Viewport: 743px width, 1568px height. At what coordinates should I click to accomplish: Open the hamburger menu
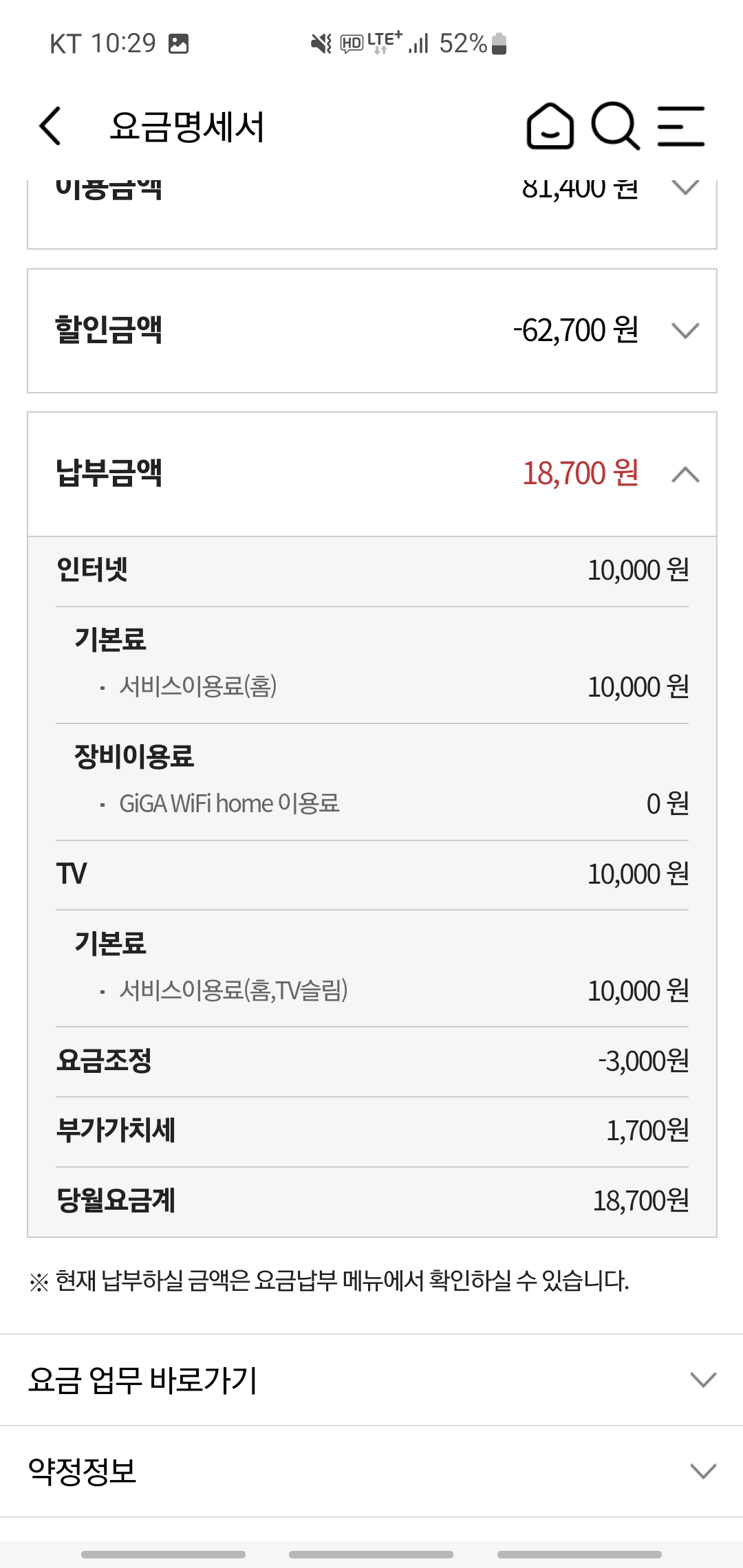(x=680, y=127)
